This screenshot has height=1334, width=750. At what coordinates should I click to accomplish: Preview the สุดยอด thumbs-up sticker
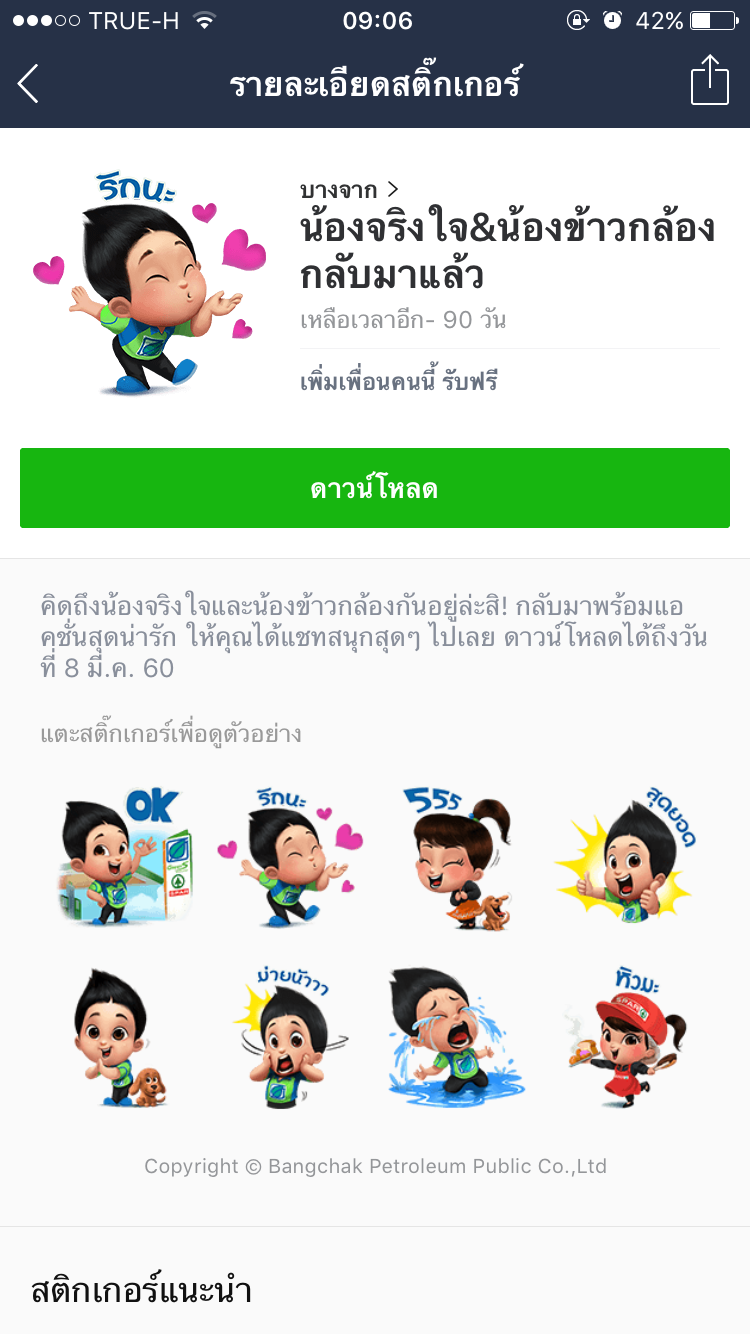(x=624, y=855)
